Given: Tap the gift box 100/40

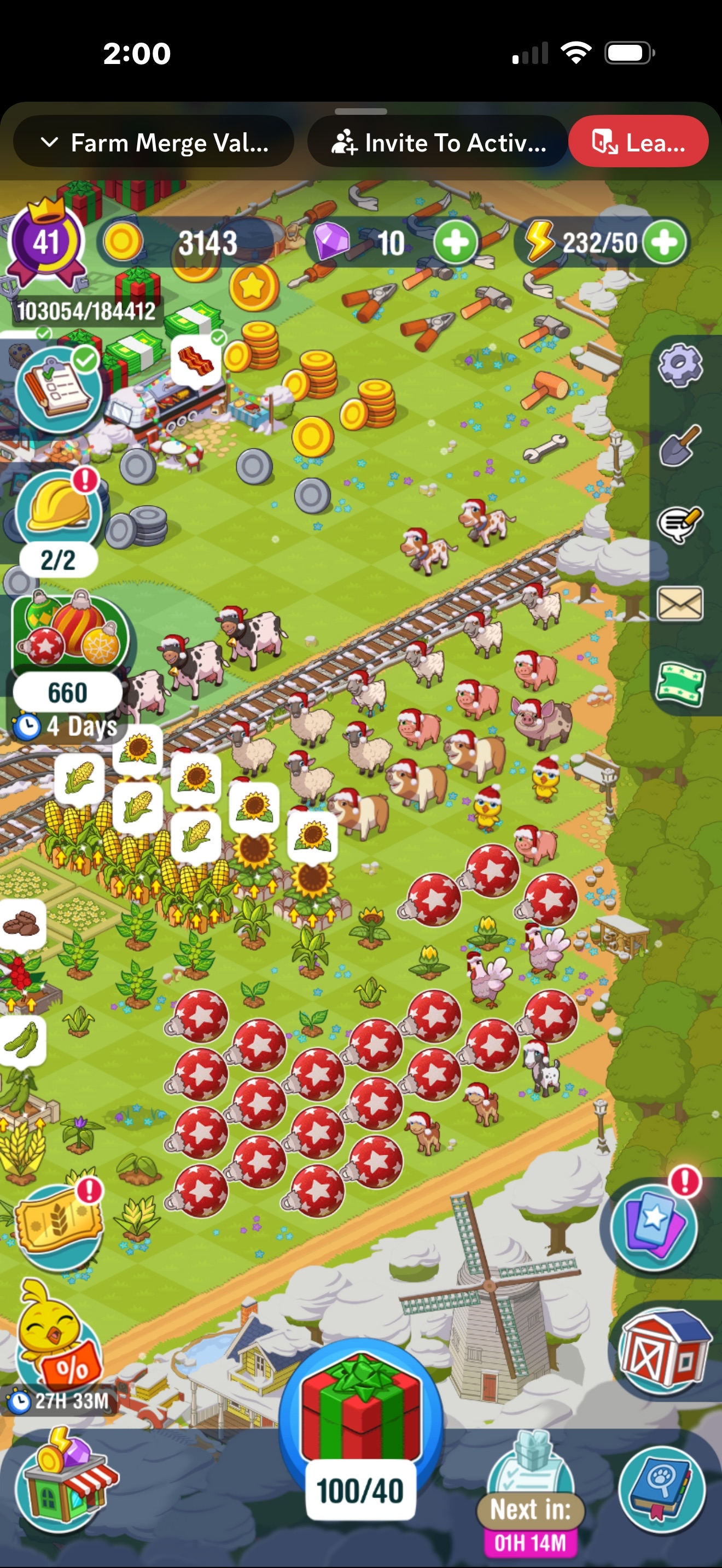Looking at the screenshot, I should [x=360, y=1418].
